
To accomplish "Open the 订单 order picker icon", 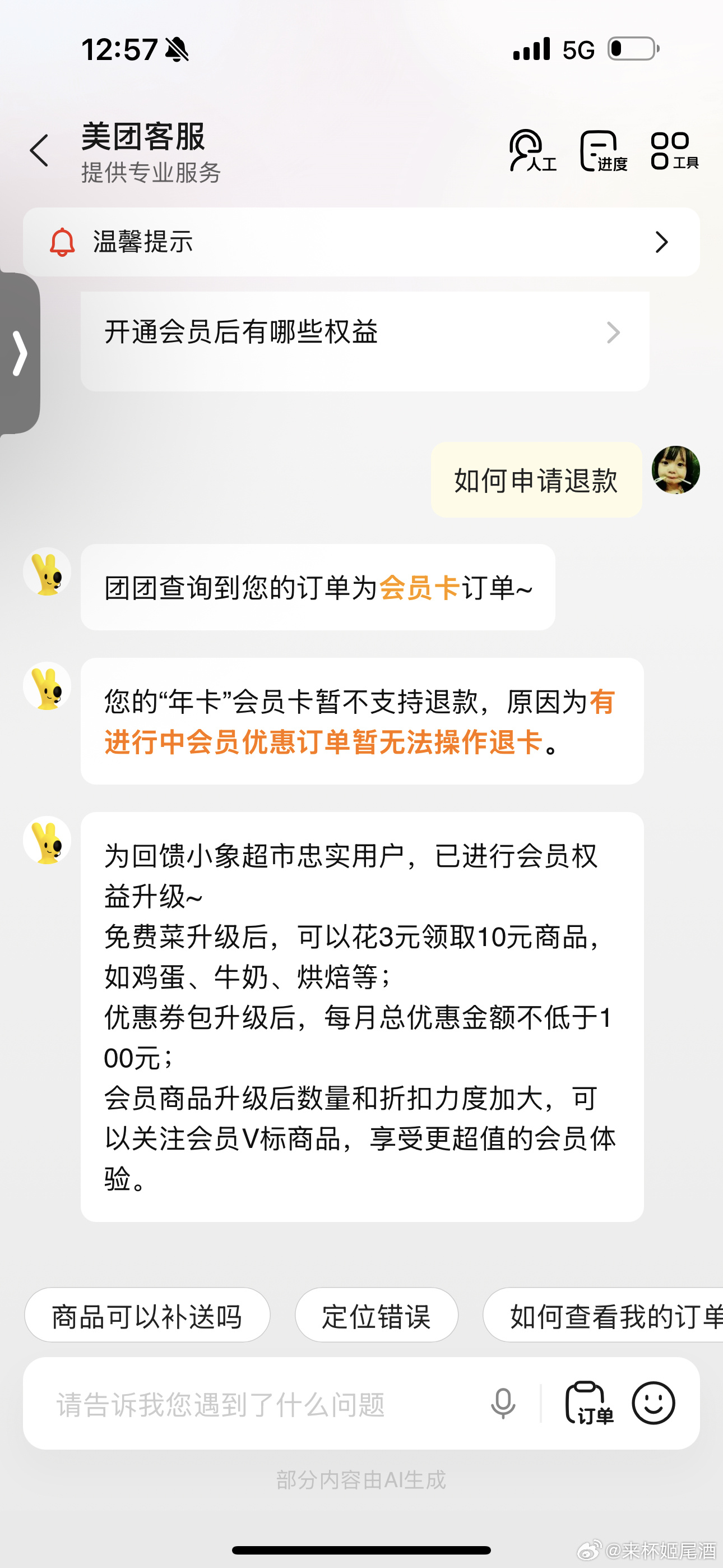I will click(588, 1404).
